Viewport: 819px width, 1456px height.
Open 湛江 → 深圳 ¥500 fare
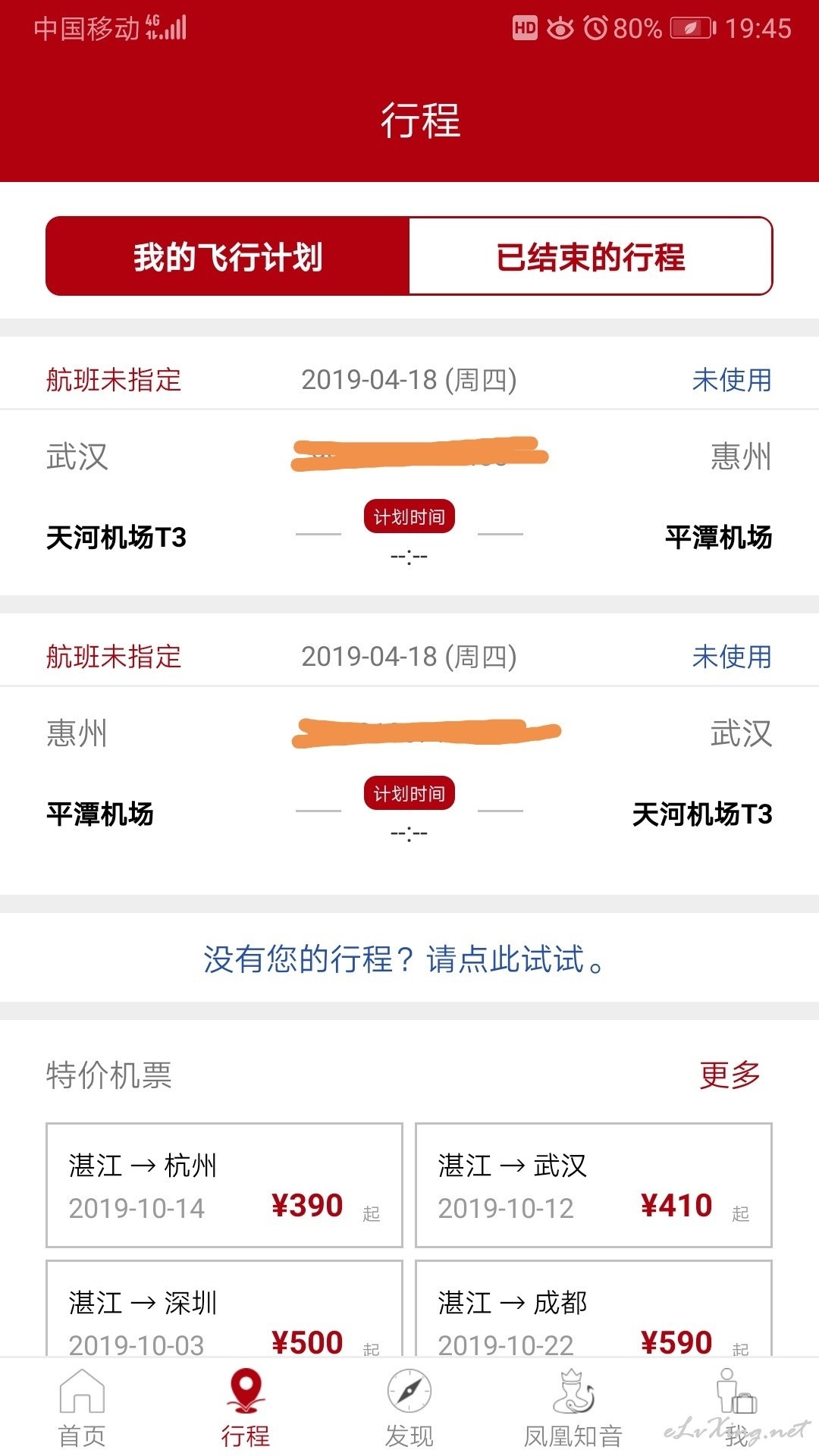pyautogui.click(x=224, y=1309)
